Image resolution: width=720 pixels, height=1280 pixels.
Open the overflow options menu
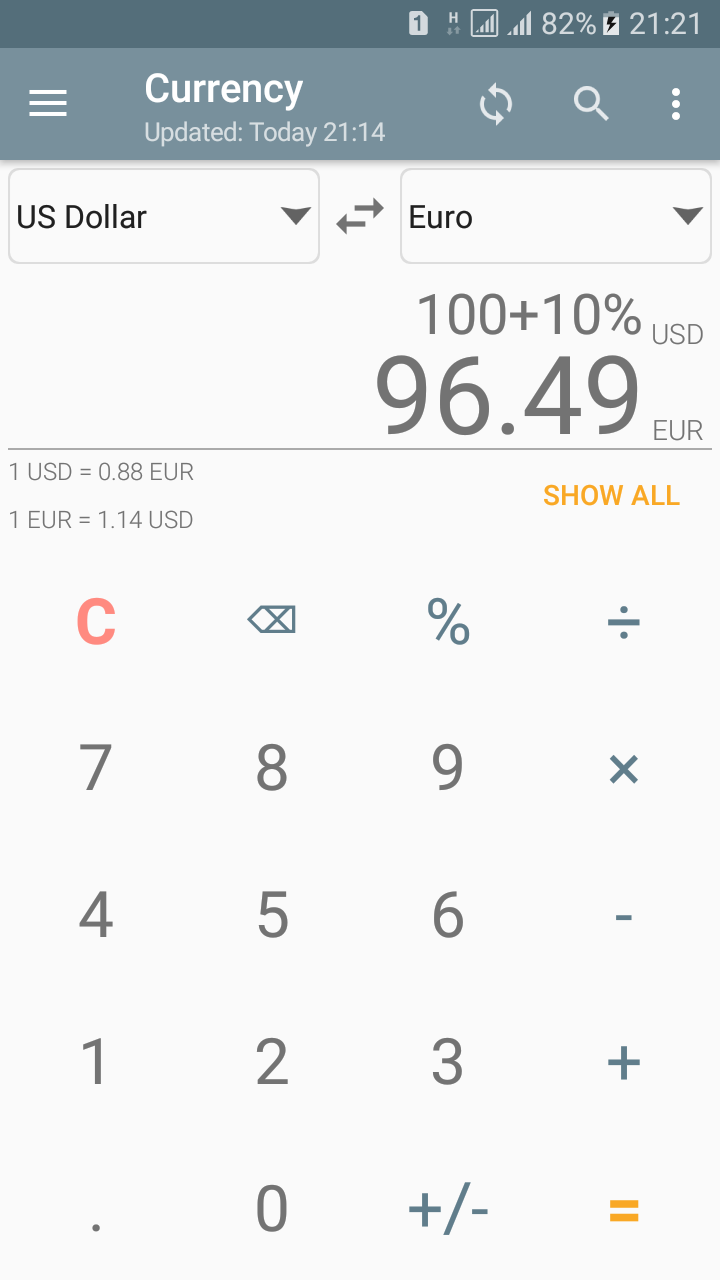coord(675,103)
